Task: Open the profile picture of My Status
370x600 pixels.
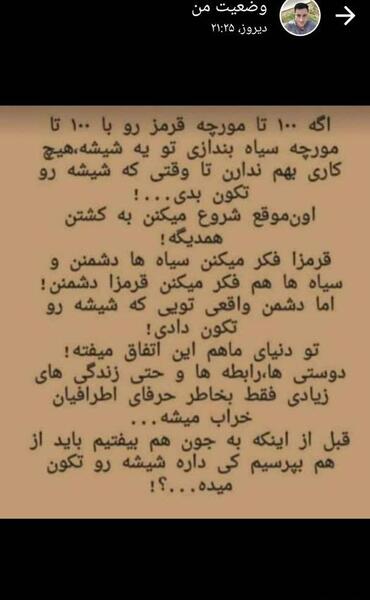Action: click(x=300, y=17)
